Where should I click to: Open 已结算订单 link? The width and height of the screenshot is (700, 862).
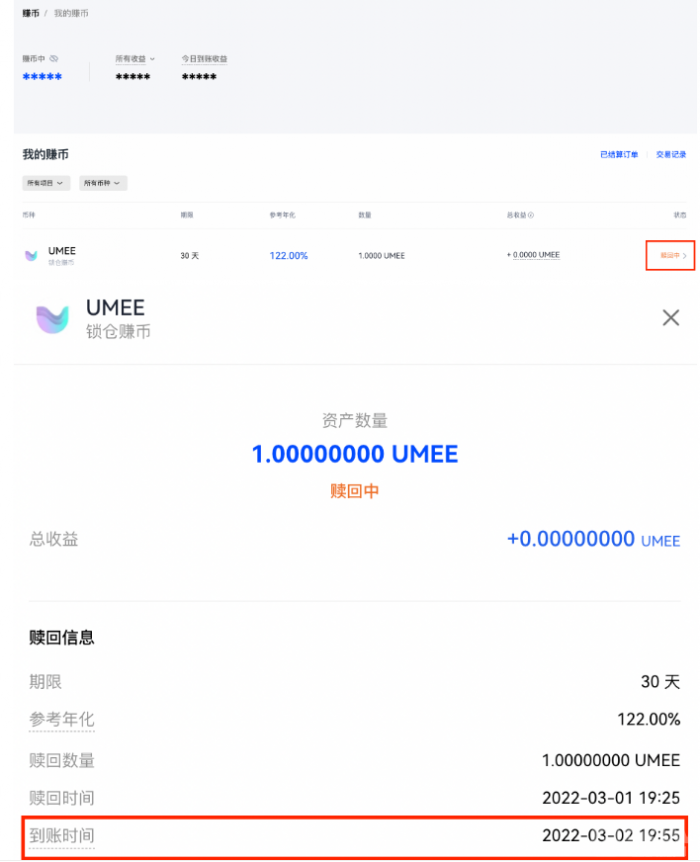pyautogui.click(x=619, y=155)
